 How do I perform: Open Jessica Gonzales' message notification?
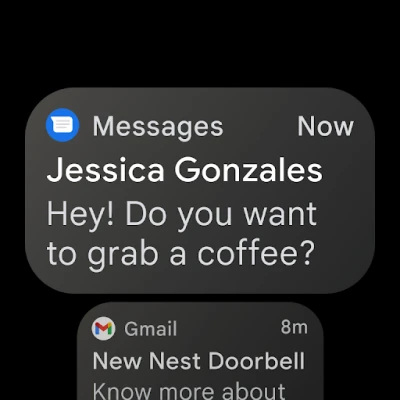[x=200, y=191]
